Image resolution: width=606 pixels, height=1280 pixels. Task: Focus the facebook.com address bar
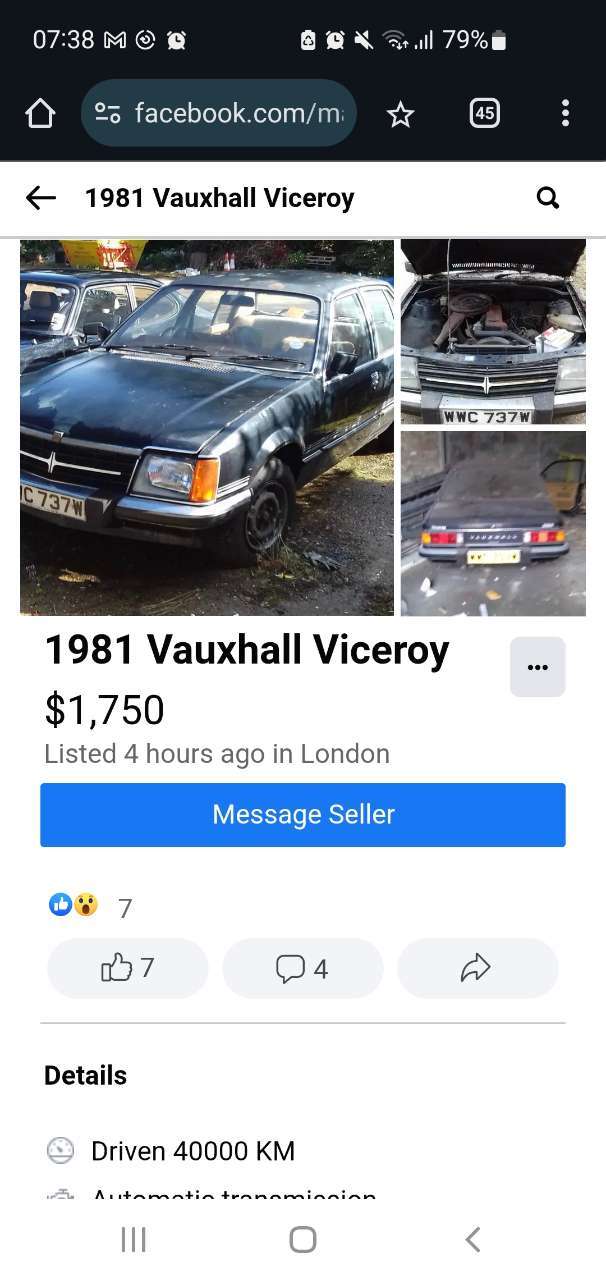pyautogui.click(x=219, y=113)
